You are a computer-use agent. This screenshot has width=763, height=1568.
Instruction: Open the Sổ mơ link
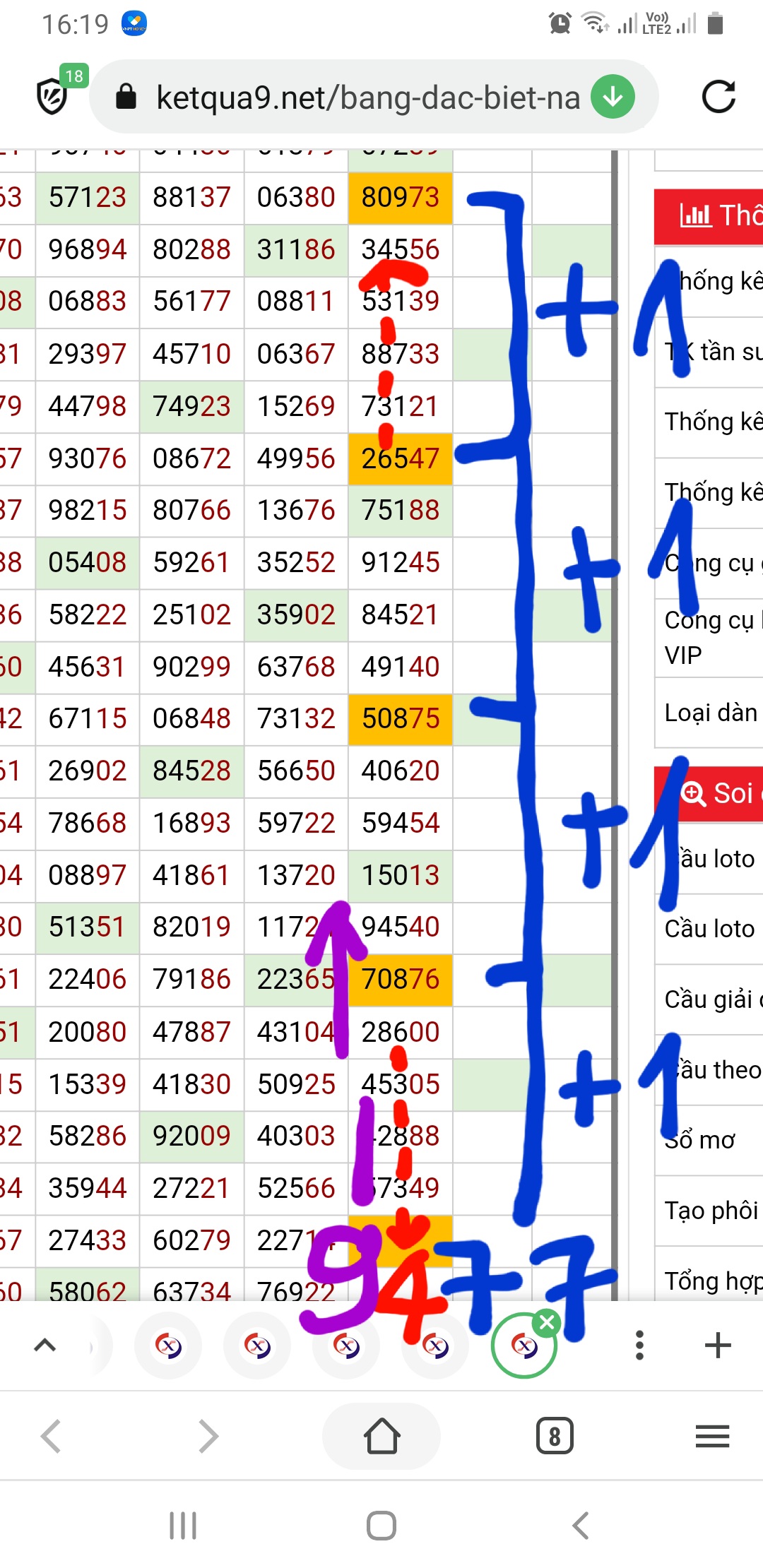pos(700,1140)
